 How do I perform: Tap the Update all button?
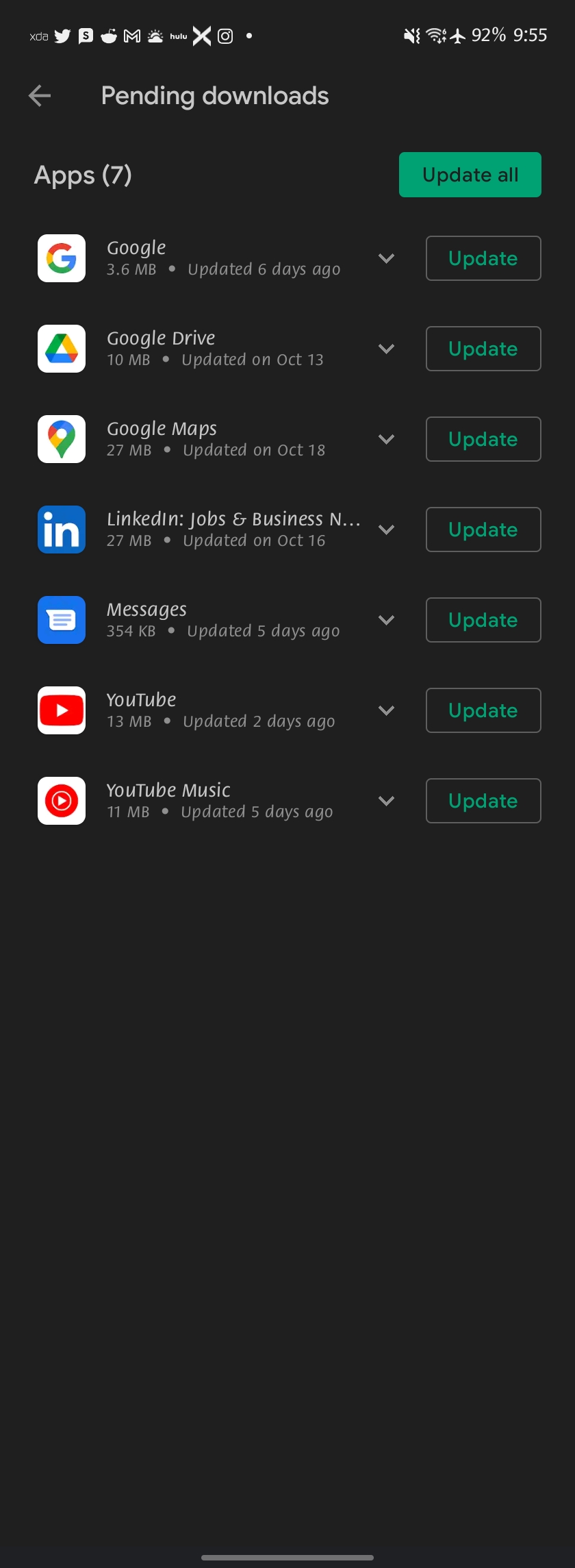[x=470, y=175]
